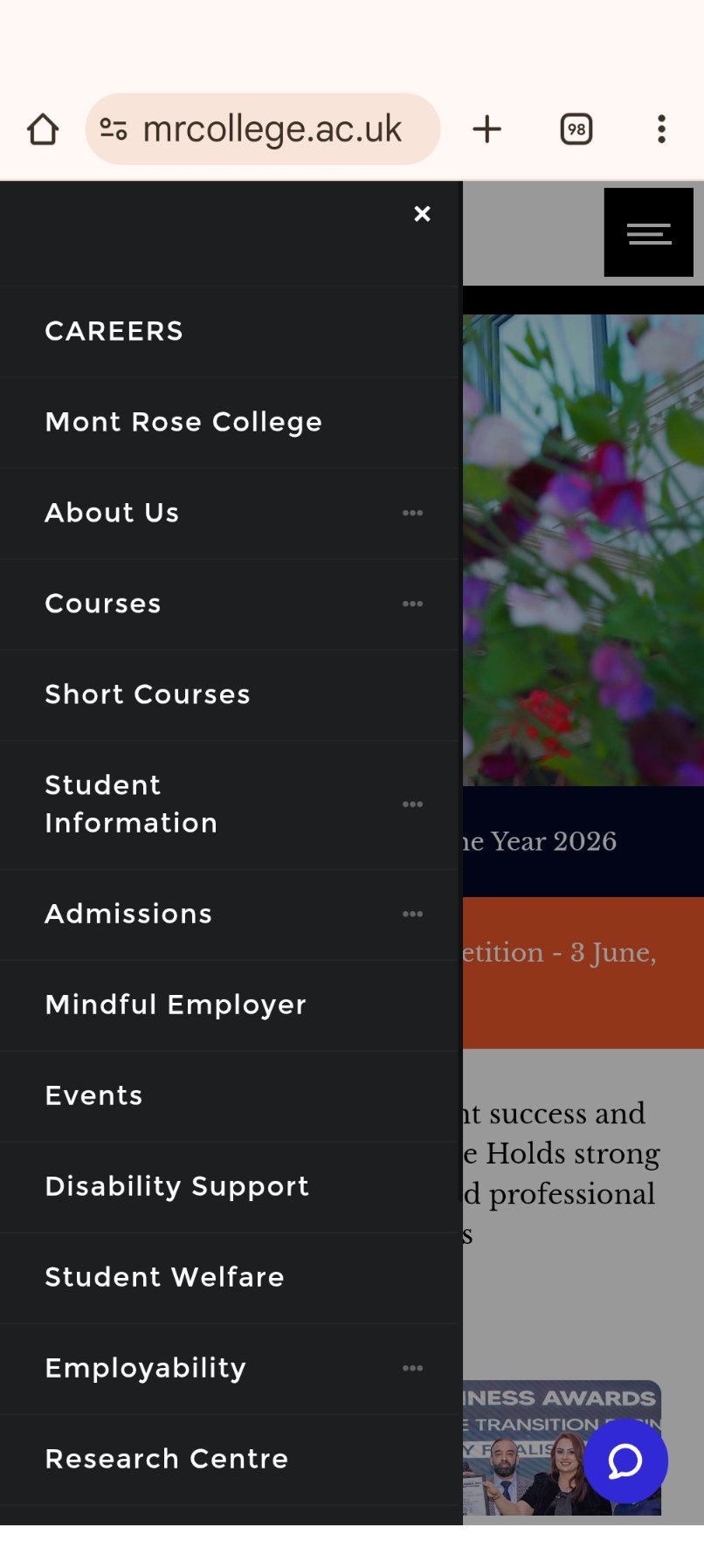The width and height of the screenshot is (704, 1568).
Task: View site connection settings in address bar
Action: [x=114, y=128]
